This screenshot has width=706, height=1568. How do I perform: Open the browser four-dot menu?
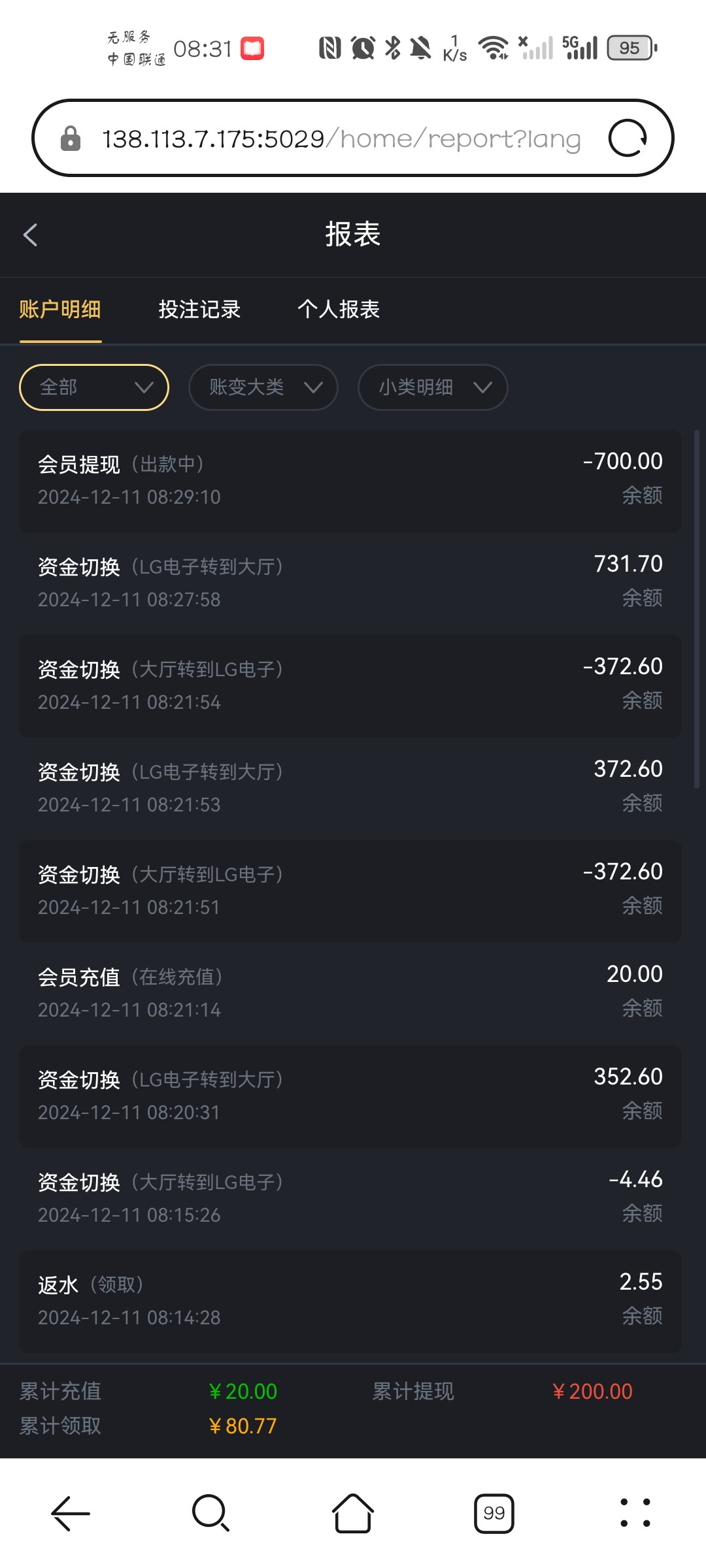[x=635, y=1513]
